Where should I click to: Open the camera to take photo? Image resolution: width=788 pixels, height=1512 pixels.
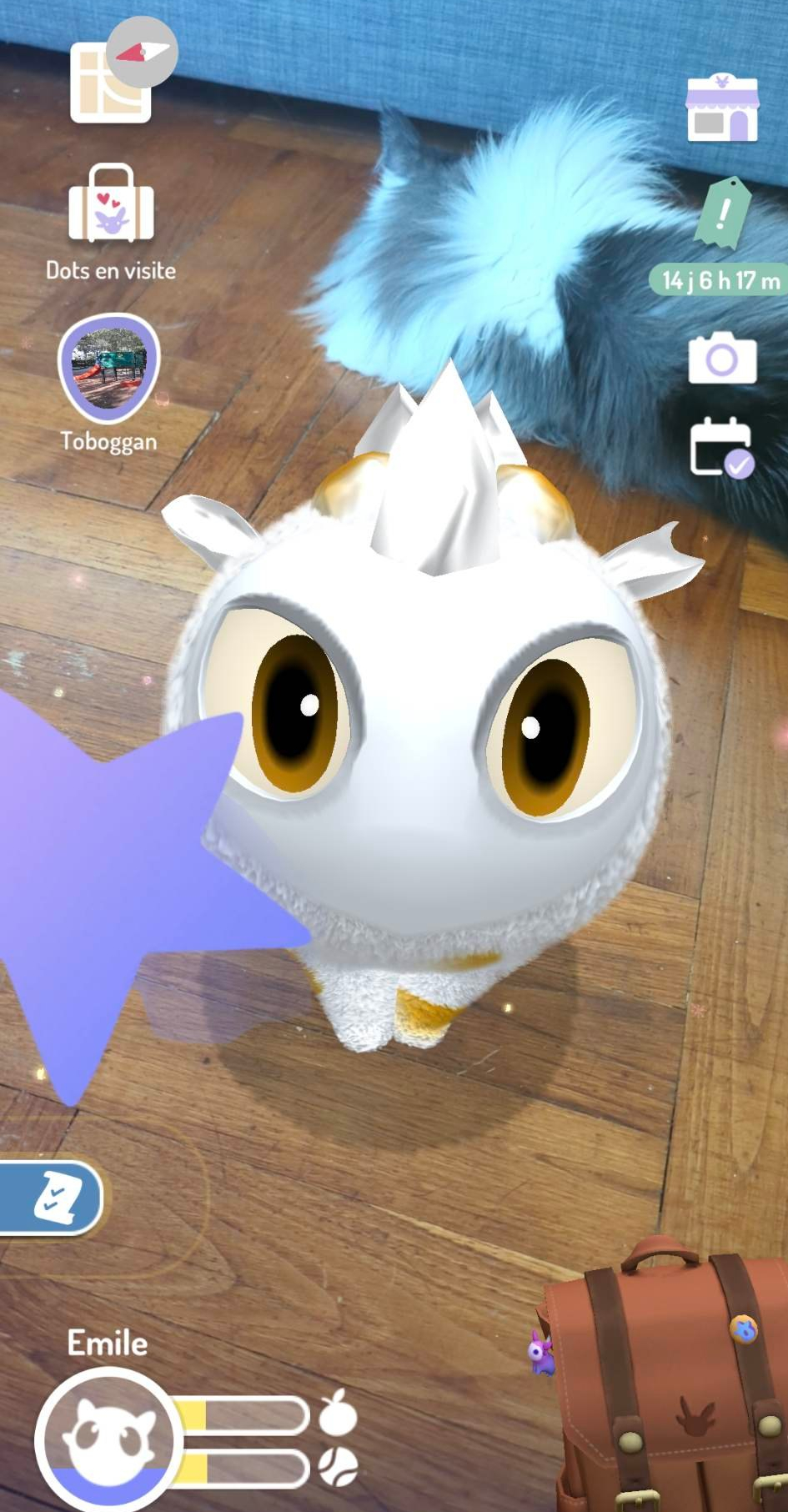722,359
